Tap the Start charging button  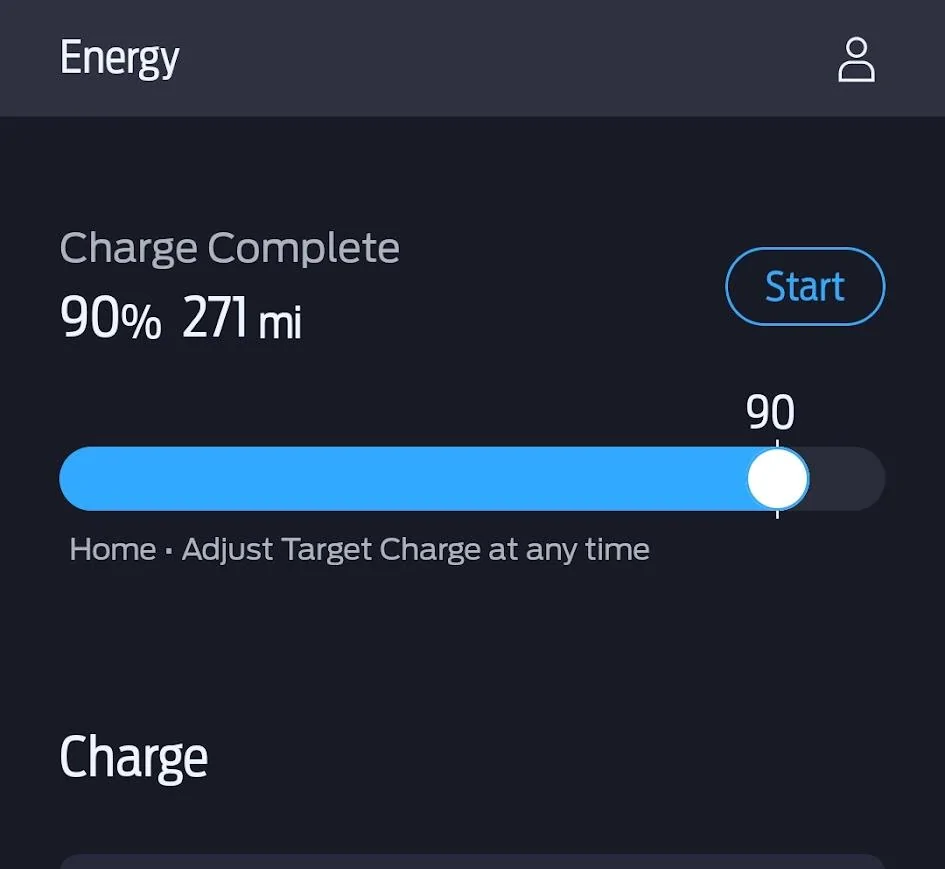[x=805, y=287]
